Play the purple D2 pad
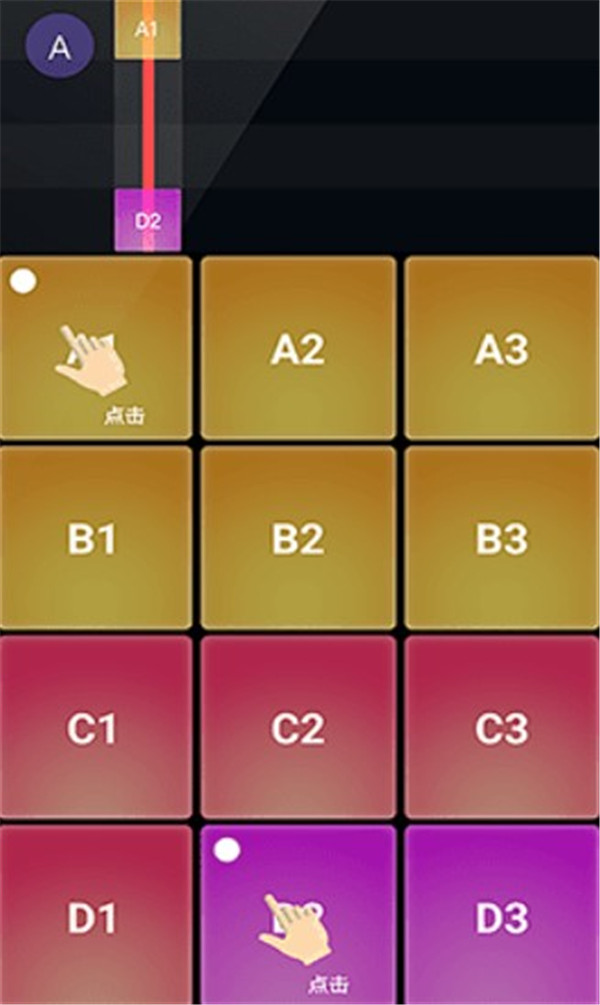Viewport: 600px width, 1005px height. coord(297,915)
